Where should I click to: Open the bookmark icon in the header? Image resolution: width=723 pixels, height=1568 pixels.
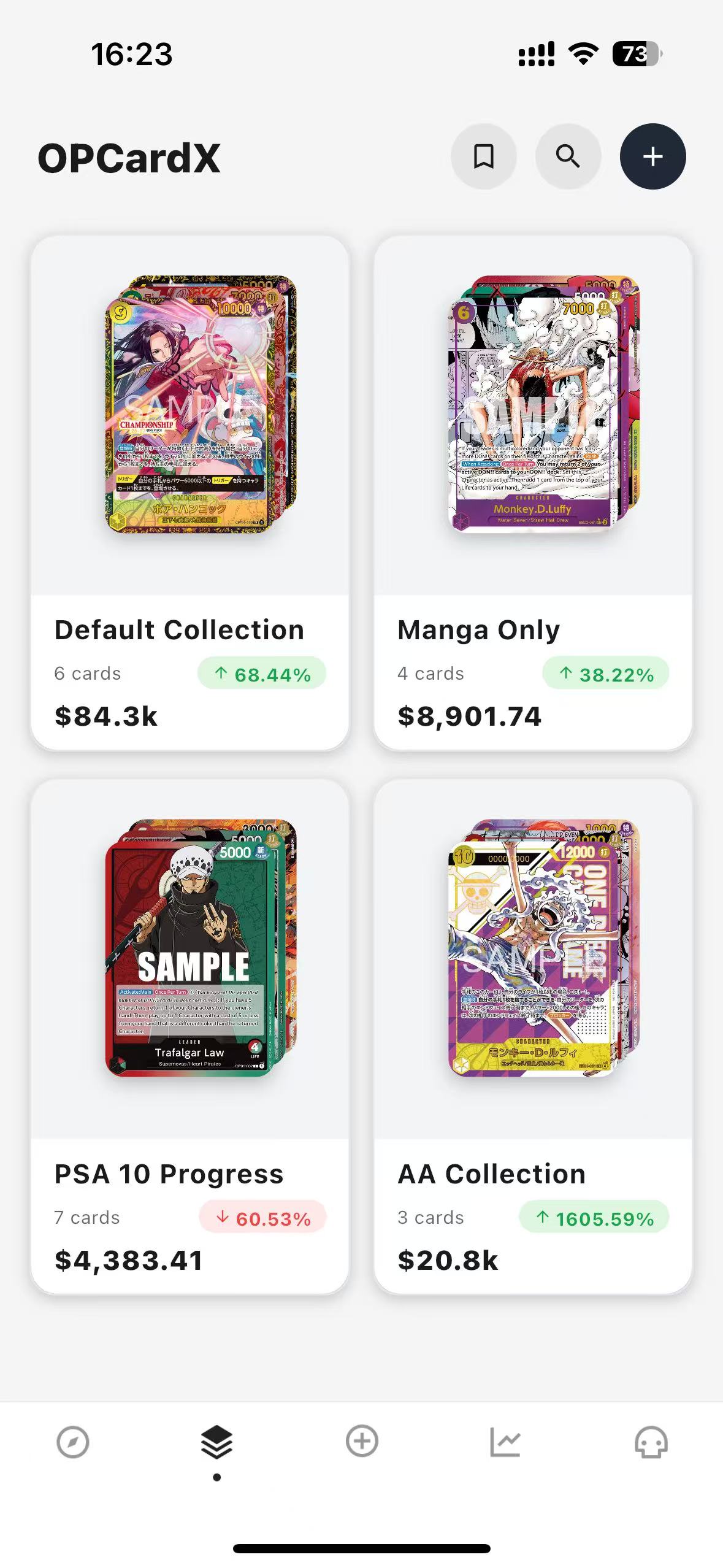tap(483, 156)
